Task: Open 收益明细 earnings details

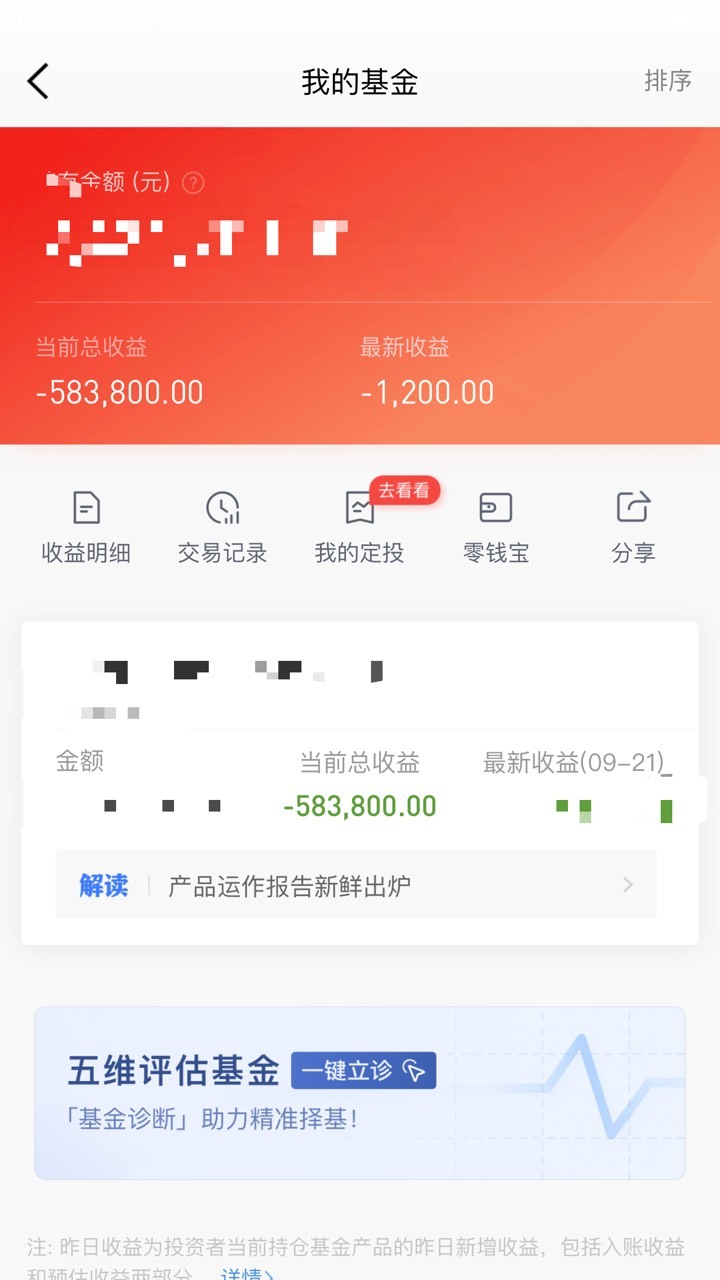Action: [x=86, y=527]
